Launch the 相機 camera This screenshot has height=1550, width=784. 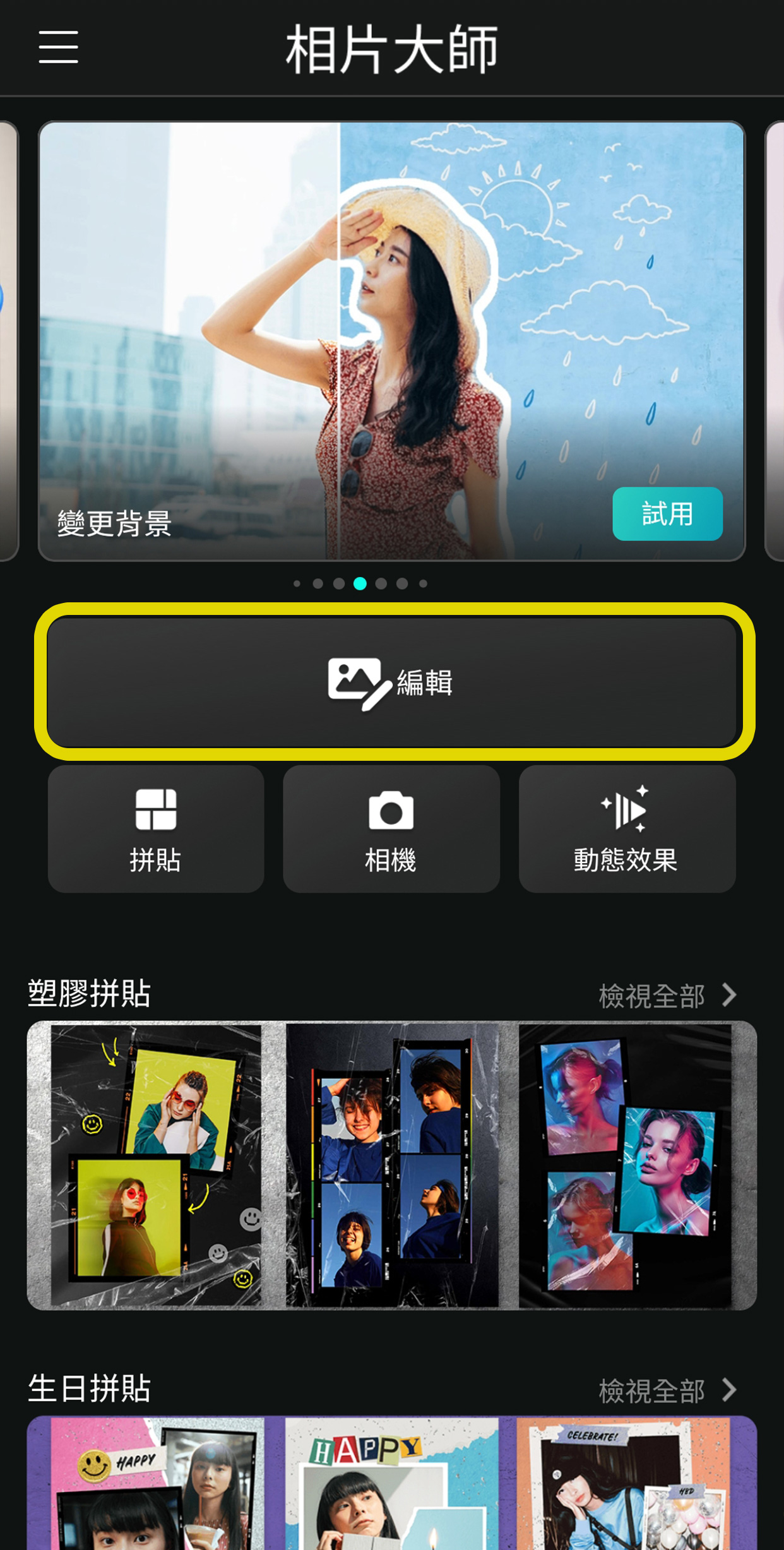[391, 829]
